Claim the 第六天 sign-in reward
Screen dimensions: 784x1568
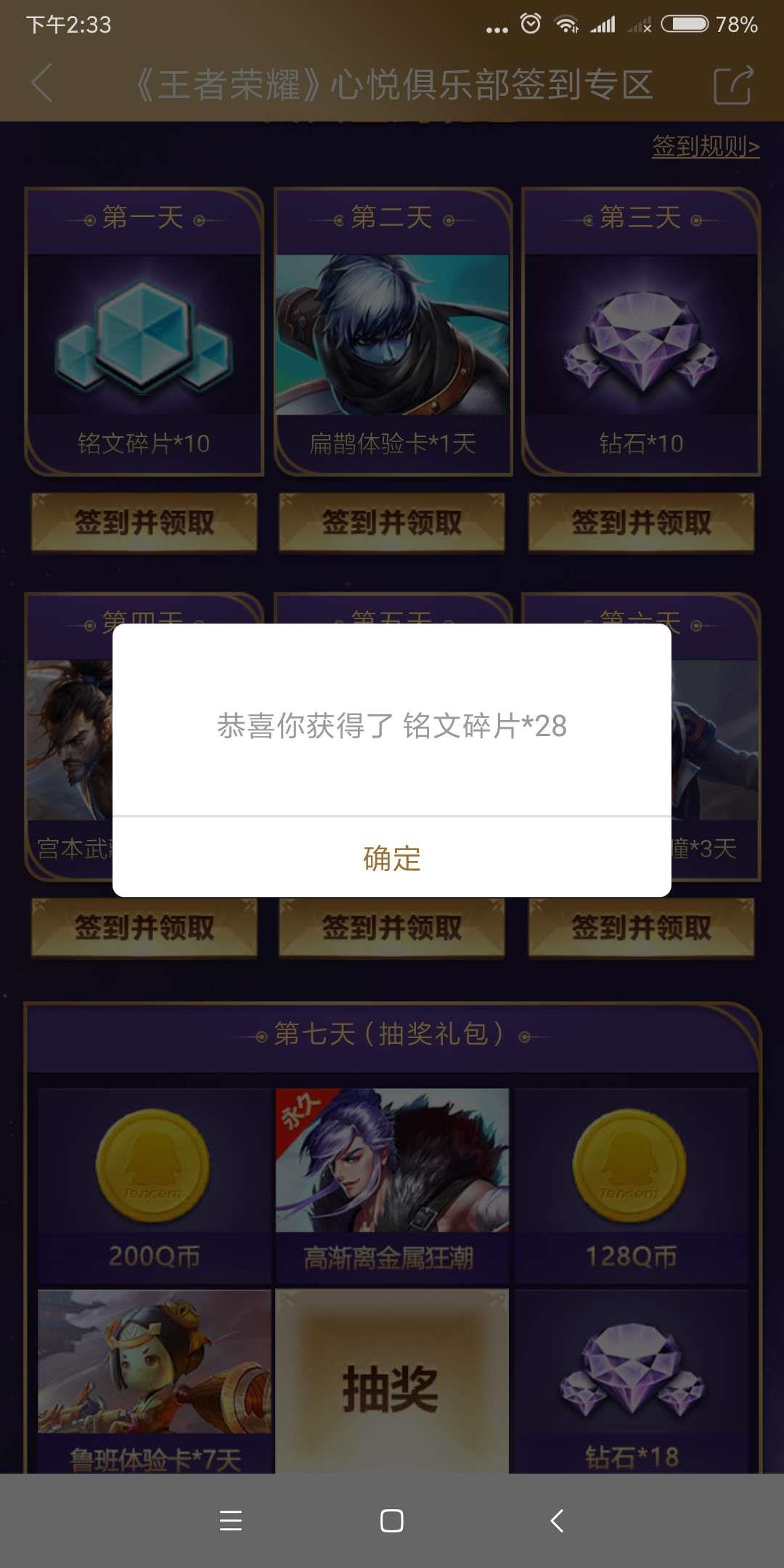pos(641,928)
